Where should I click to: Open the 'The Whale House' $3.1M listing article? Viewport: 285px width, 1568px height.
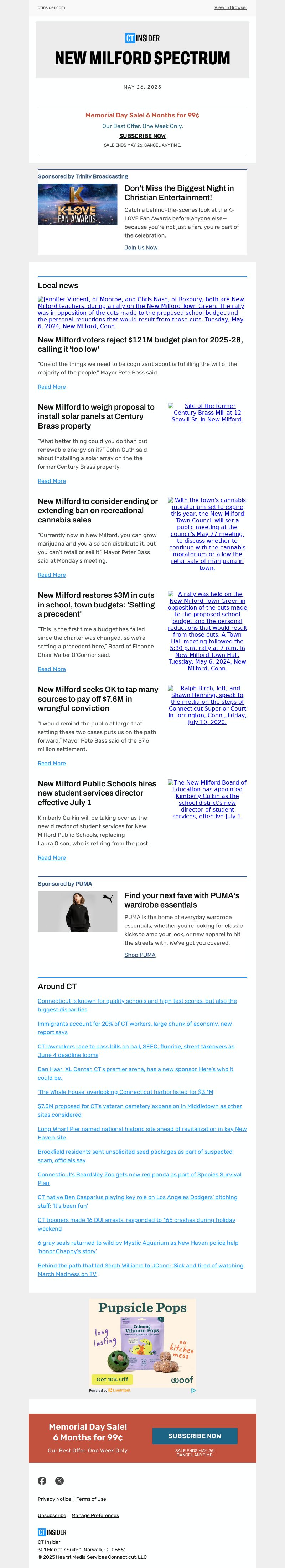tap(125, 1092)
